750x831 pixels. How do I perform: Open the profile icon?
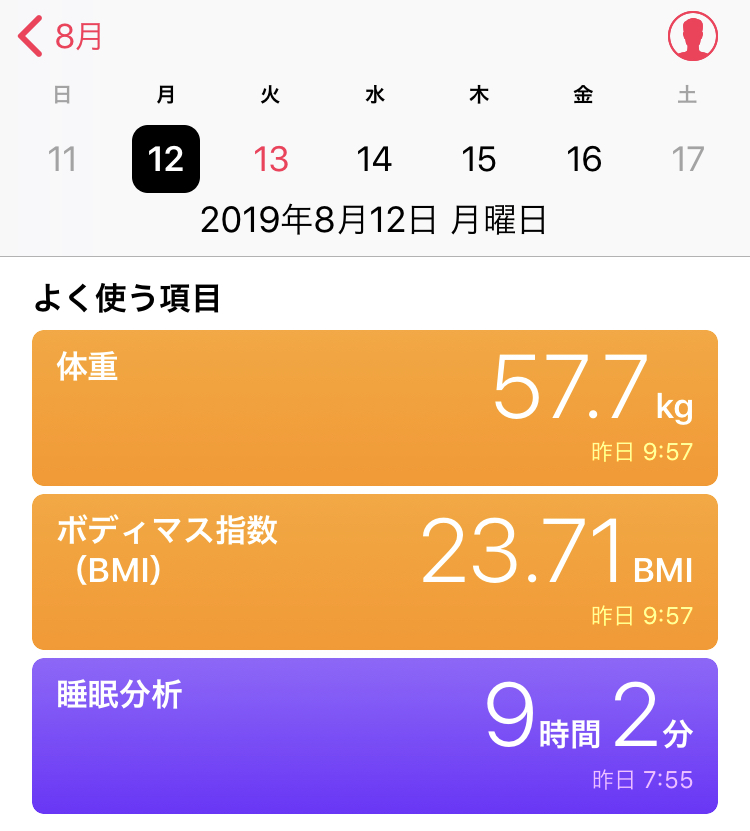click(692, 37)
